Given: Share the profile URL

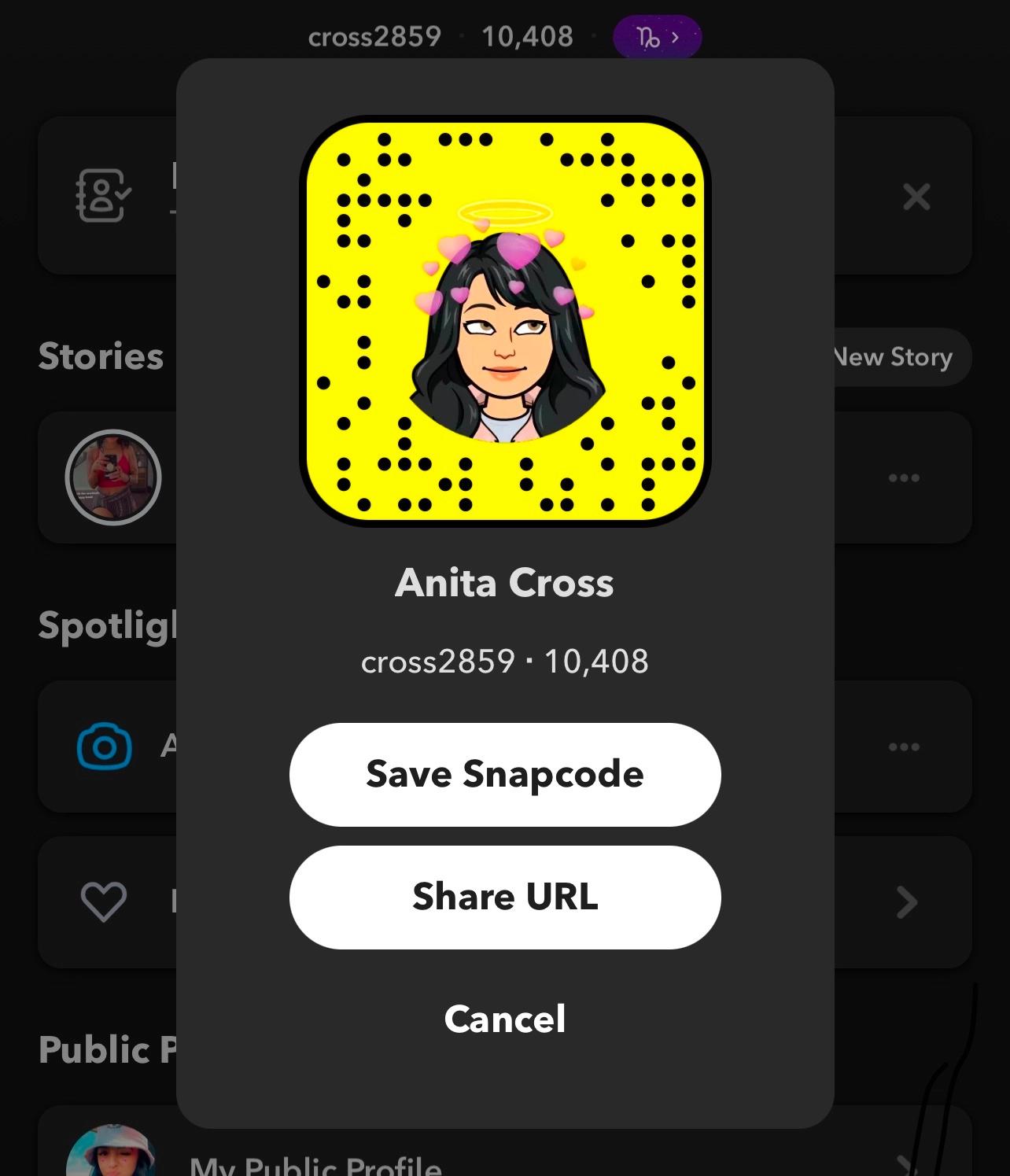Looking at the screenshot, I should click(x=505, y=897).
